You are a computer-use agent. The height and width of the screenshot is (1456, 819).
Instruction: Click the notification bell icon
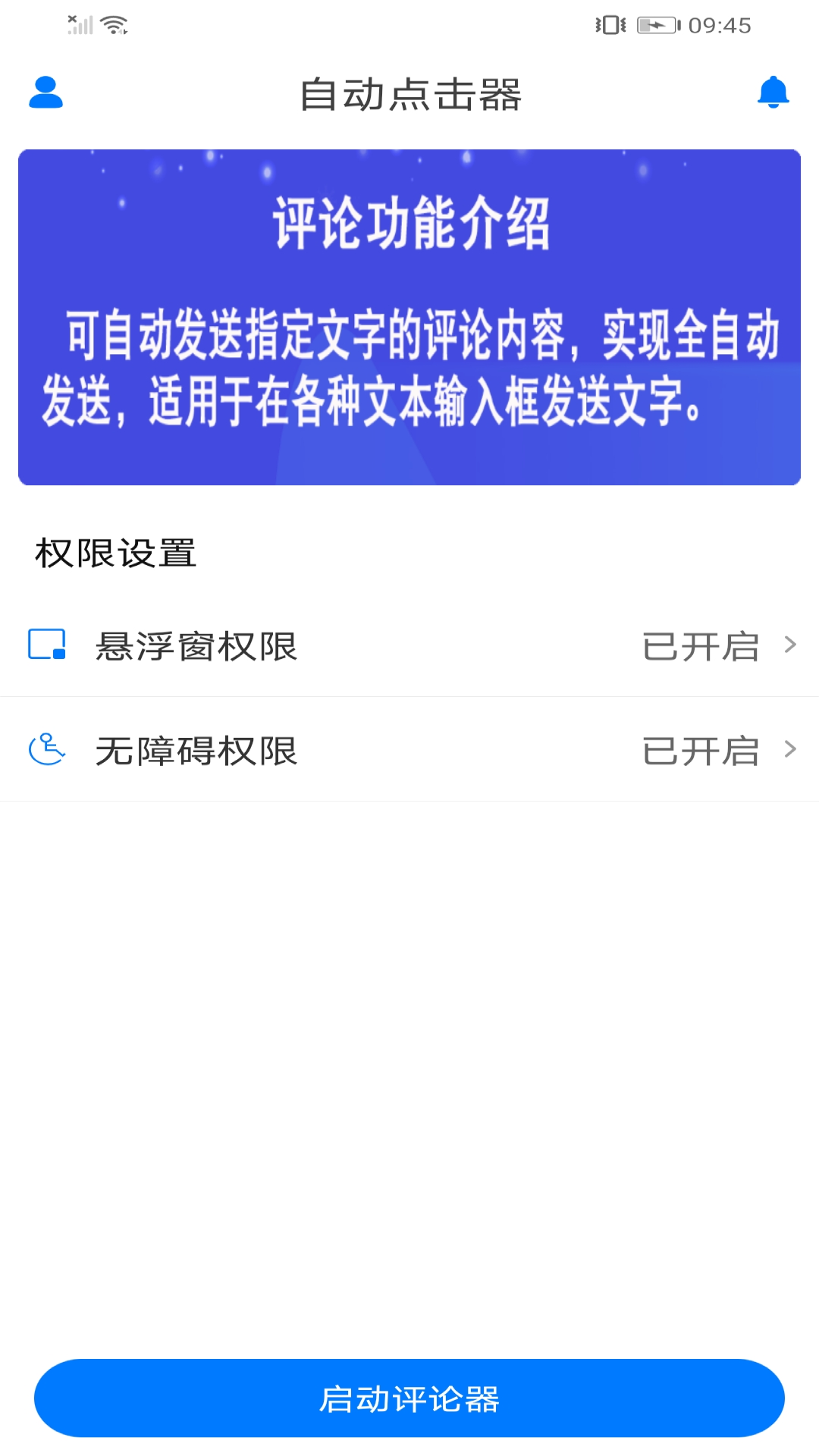click(773, 91)
